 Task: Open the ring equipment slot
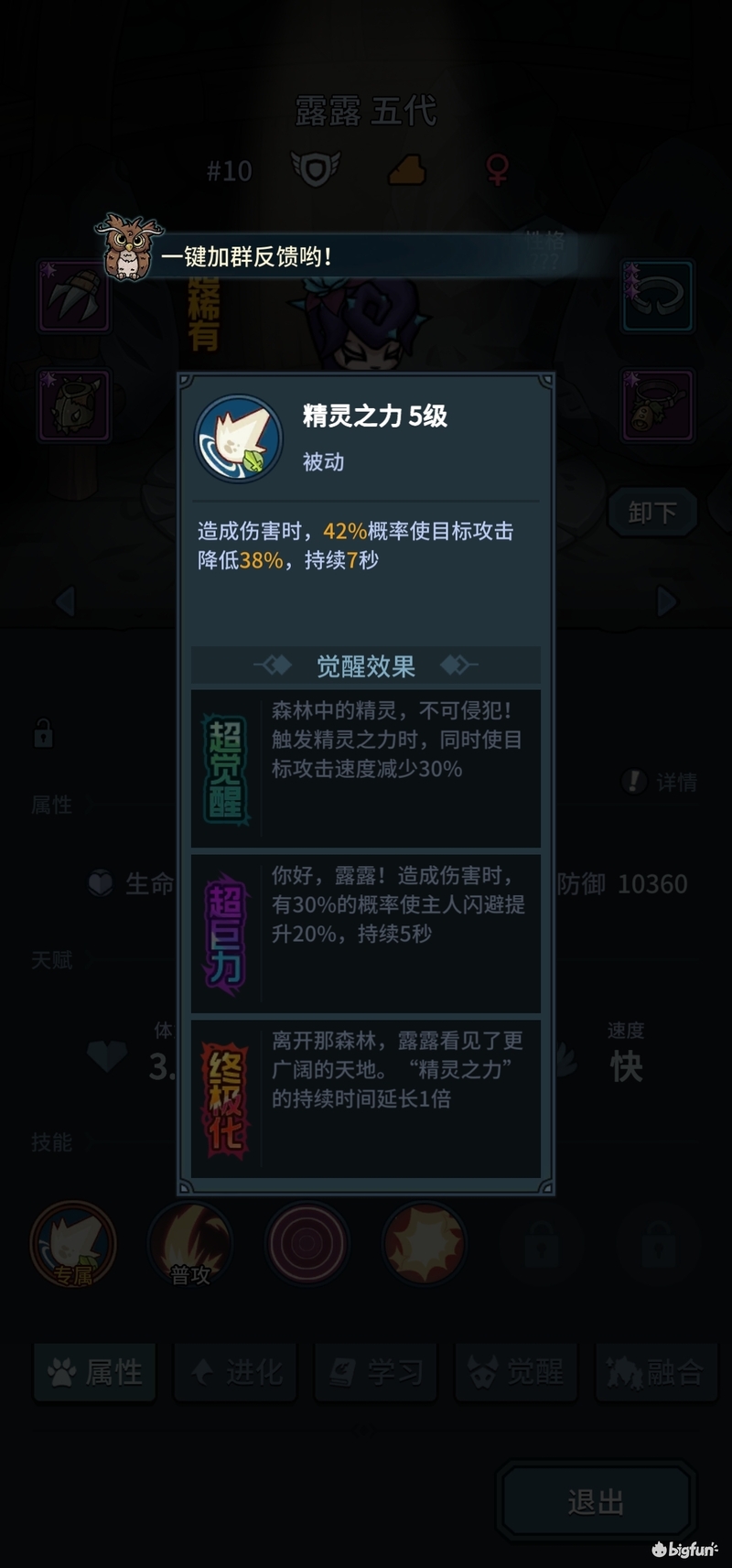point(657,296)
